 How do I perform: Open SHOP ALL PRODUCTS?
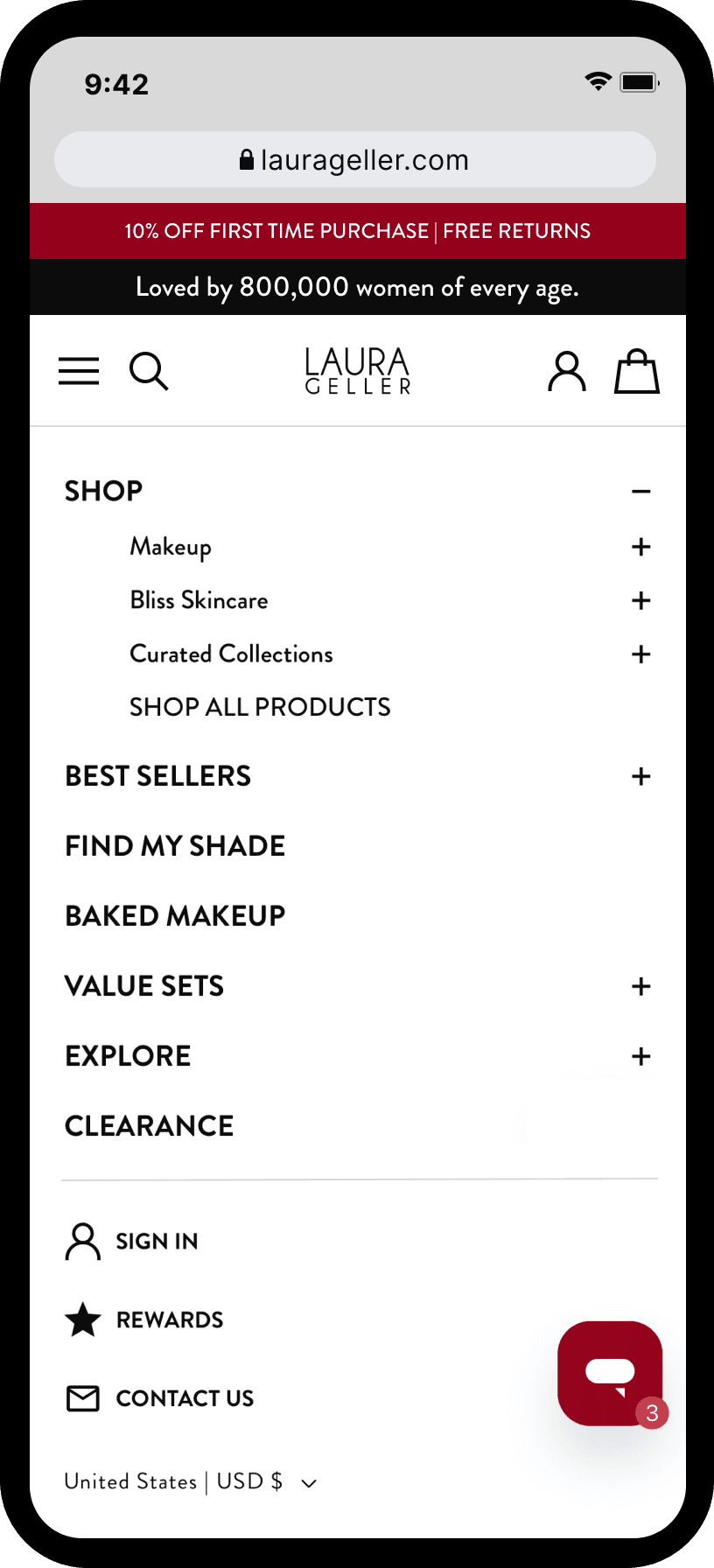(260, 707)
